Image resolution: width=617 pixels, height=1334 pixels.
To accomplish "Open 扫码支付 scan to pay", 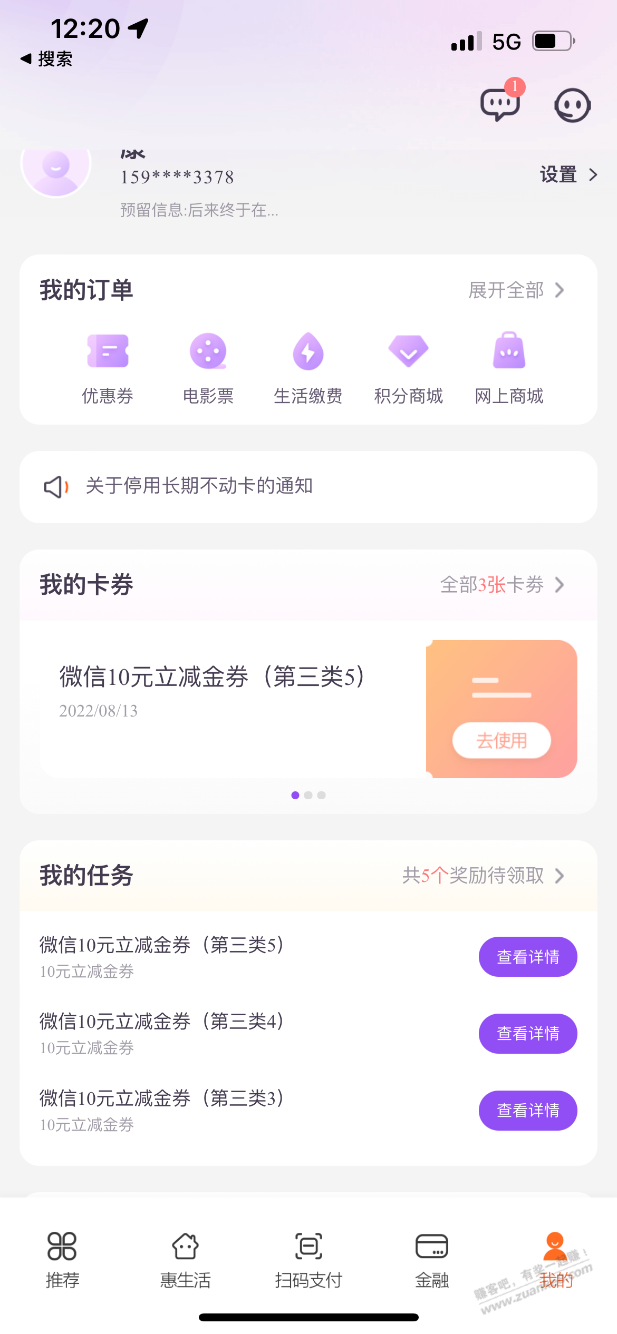I will pos(308,1260).
